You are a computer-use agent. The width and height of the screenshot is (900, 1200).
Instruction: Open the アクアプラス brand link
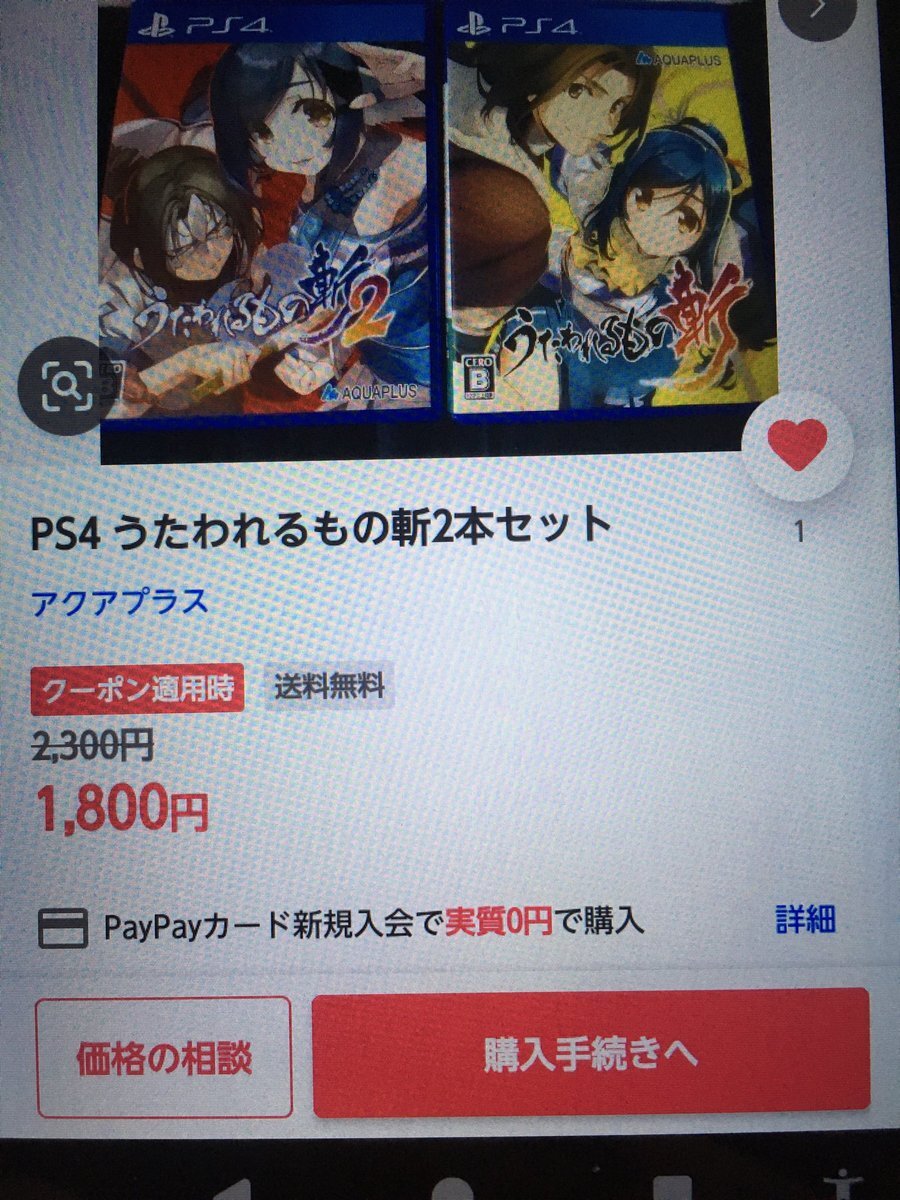point(119,602)
